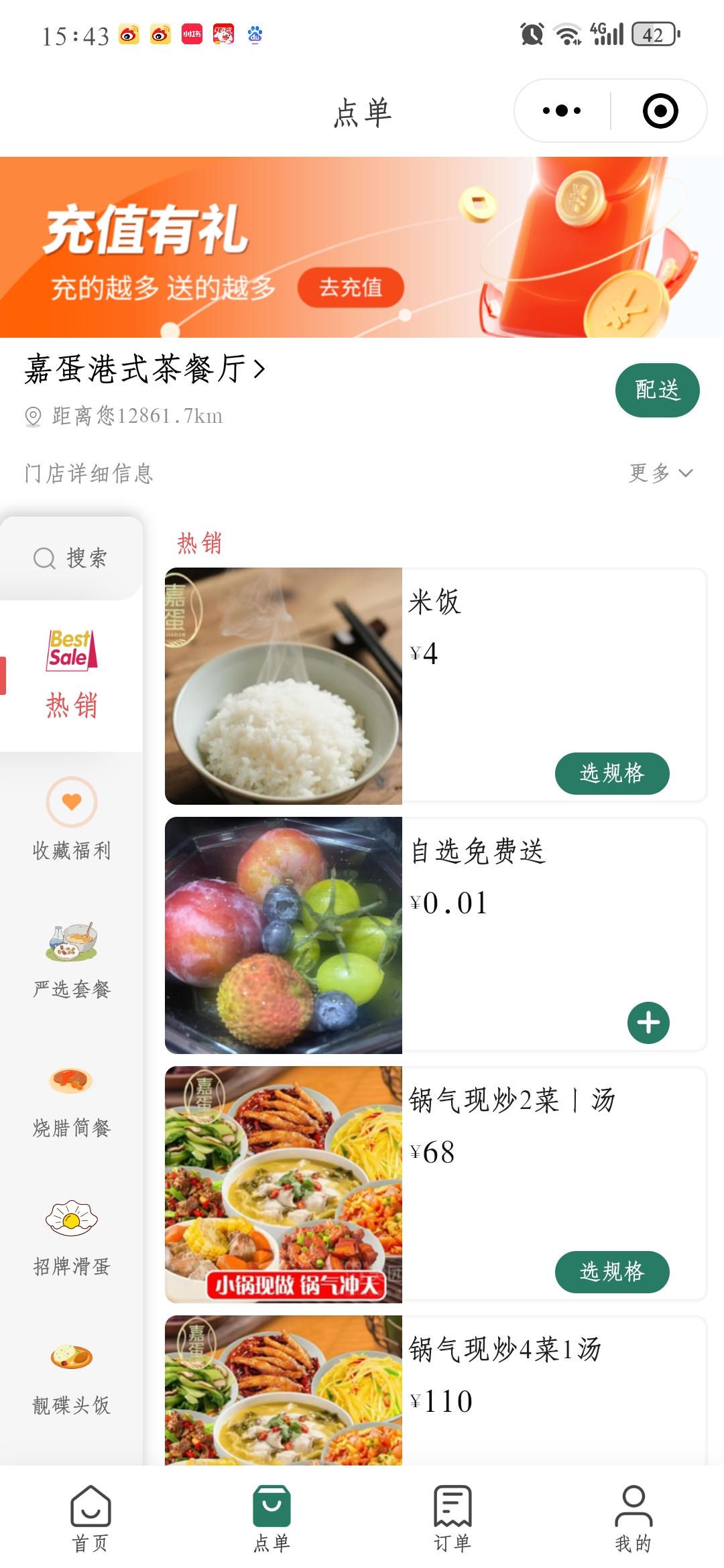The height and width of the screenshot is (1568, 724).
Task: Tap 去充值 on the banner
Action: coord(351,287)
